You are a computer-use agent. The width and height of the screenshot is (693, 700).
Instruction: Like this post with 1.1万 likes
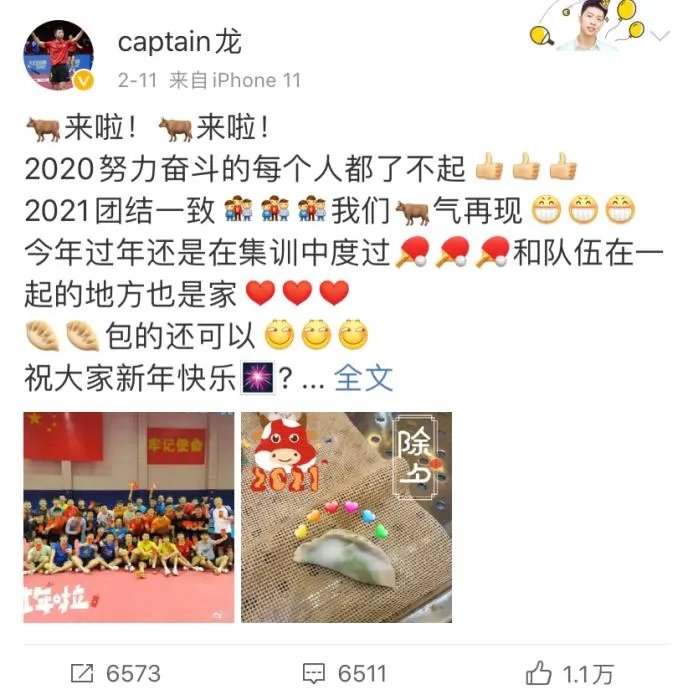coord(570,673)
